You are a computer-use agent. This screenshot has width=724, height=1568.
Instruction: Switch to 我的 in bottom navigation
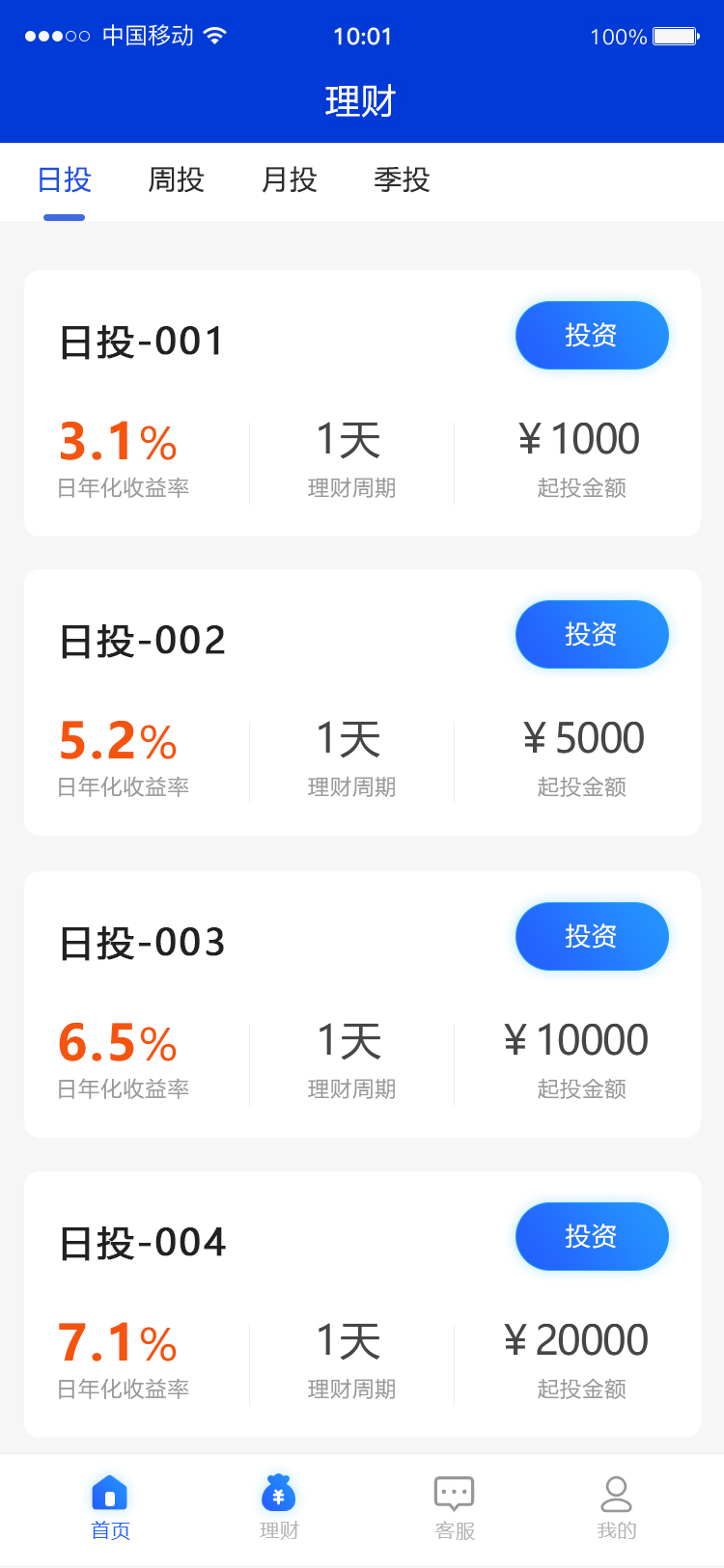(x=616, y=1506)
